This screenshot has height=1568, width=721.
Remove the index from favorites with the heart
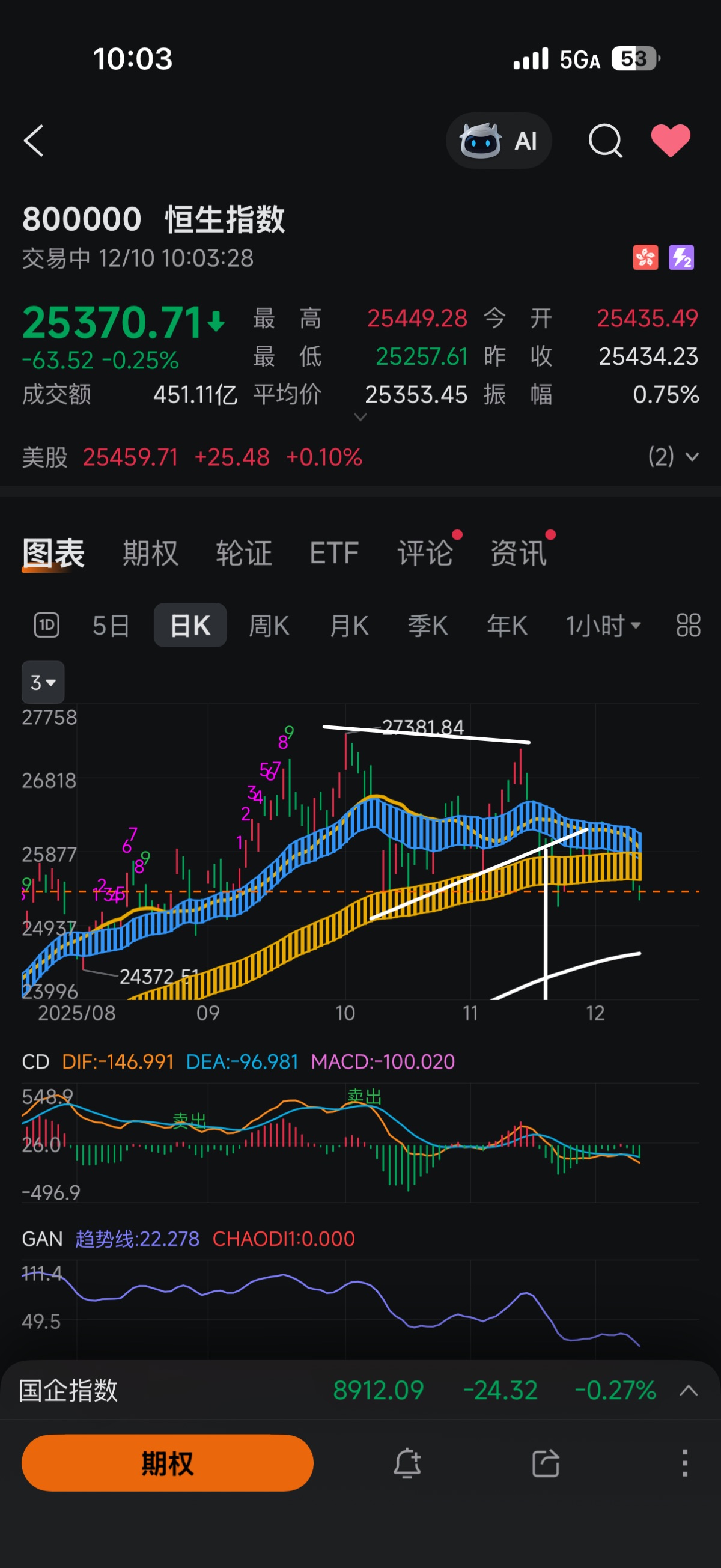tap(671, 141)
